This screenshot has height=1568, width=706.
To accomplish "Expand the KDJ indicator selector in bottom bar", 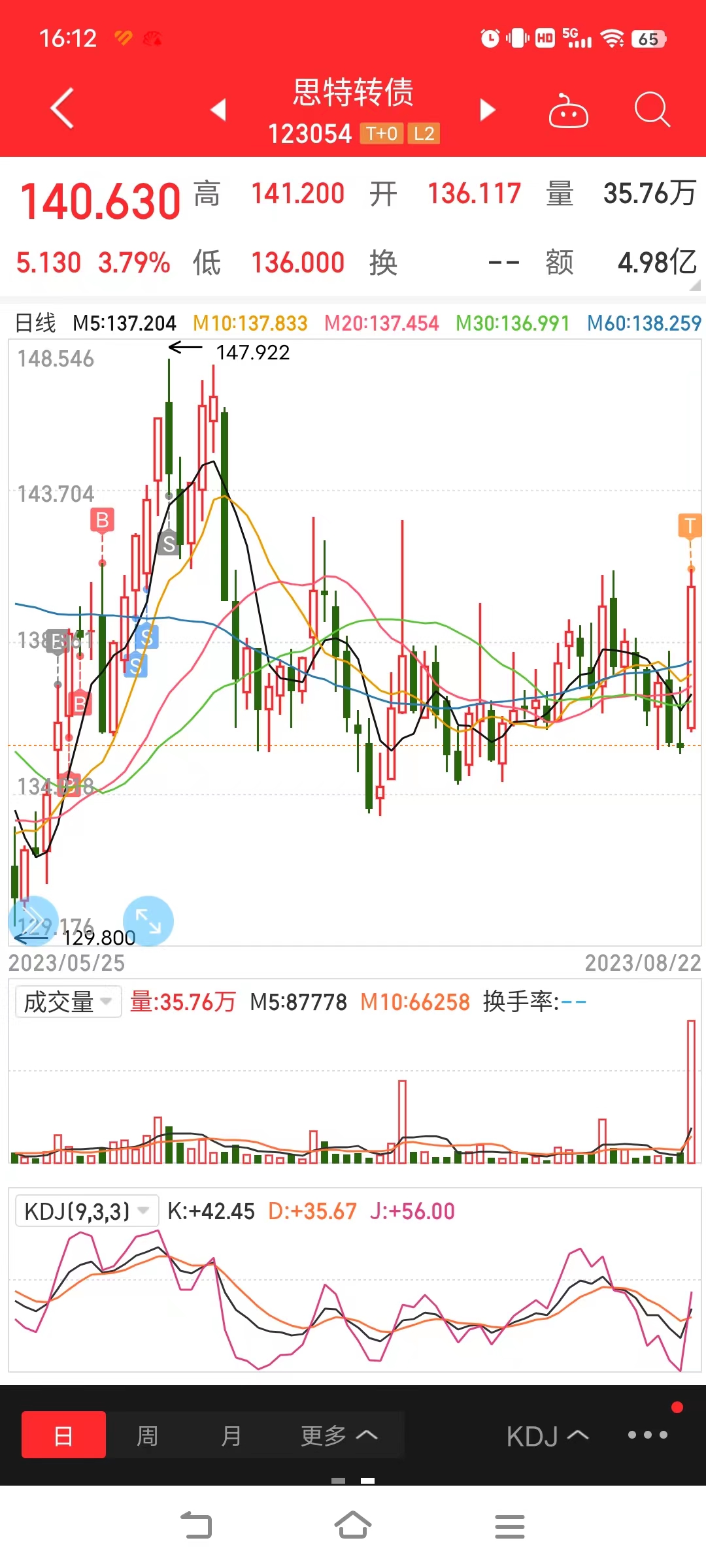I will 547,1436.
